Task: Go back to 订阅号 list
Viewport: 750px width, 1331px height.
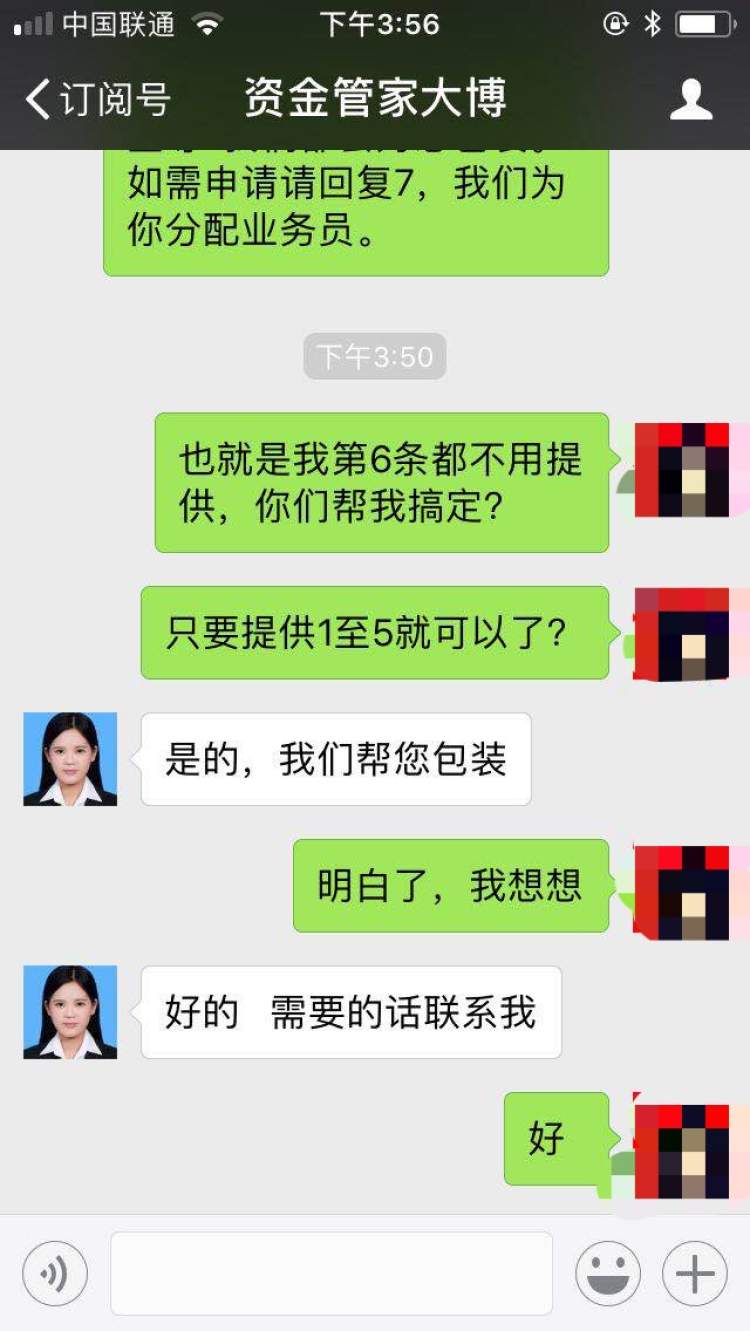Action: click(95, 100)
